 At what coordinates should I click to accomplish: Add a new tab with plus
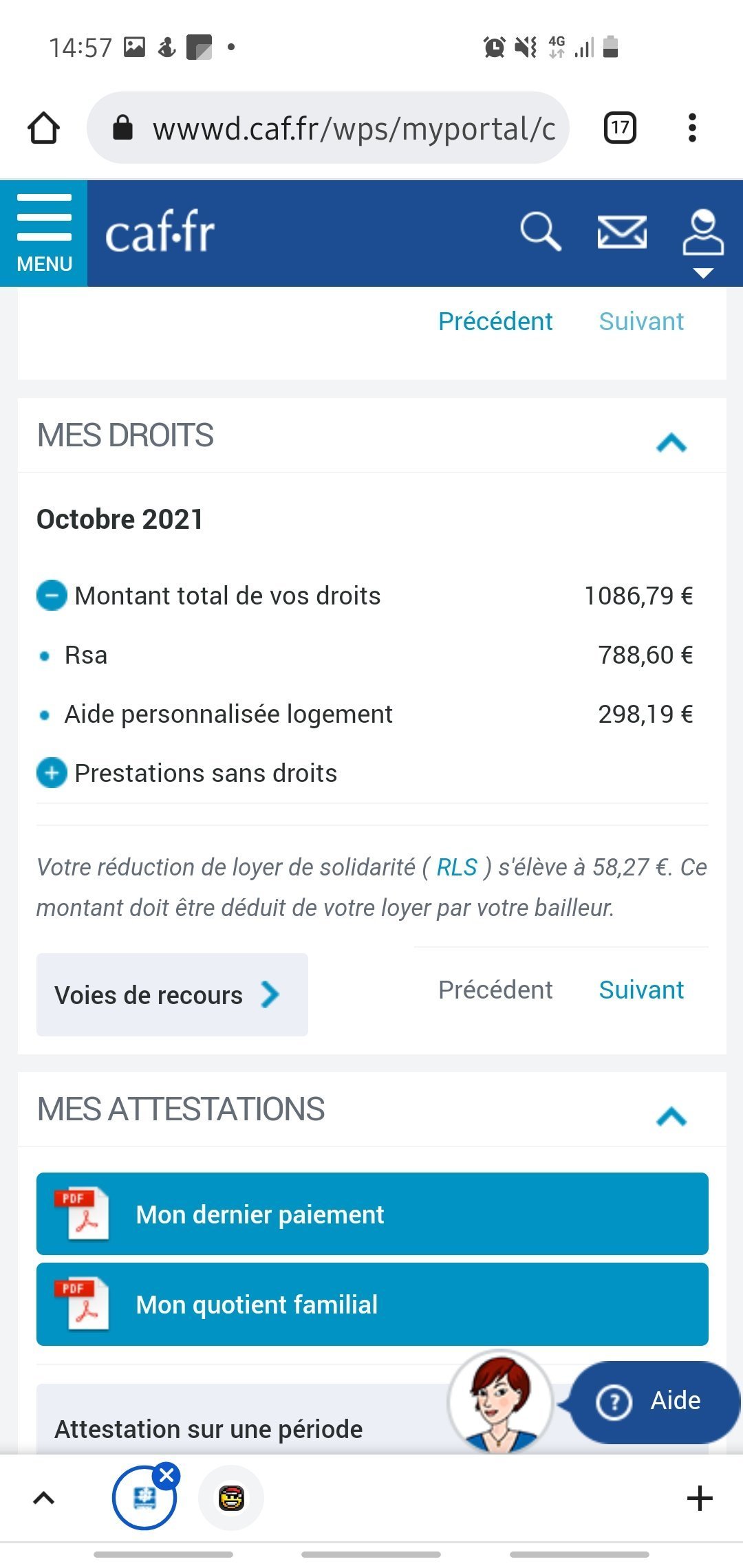(700, 1498)
